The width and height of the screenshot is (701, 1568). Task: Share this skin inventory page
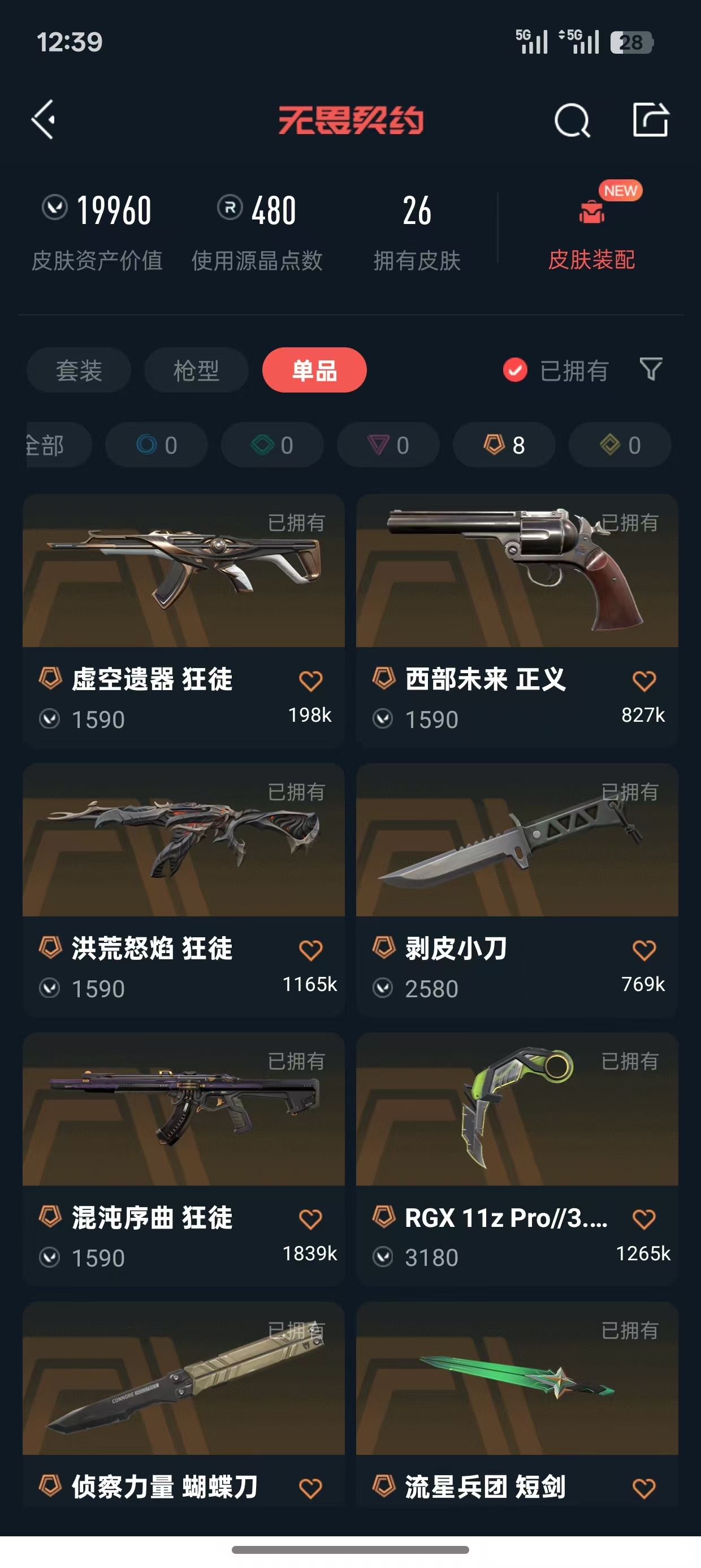coord(651,120)
